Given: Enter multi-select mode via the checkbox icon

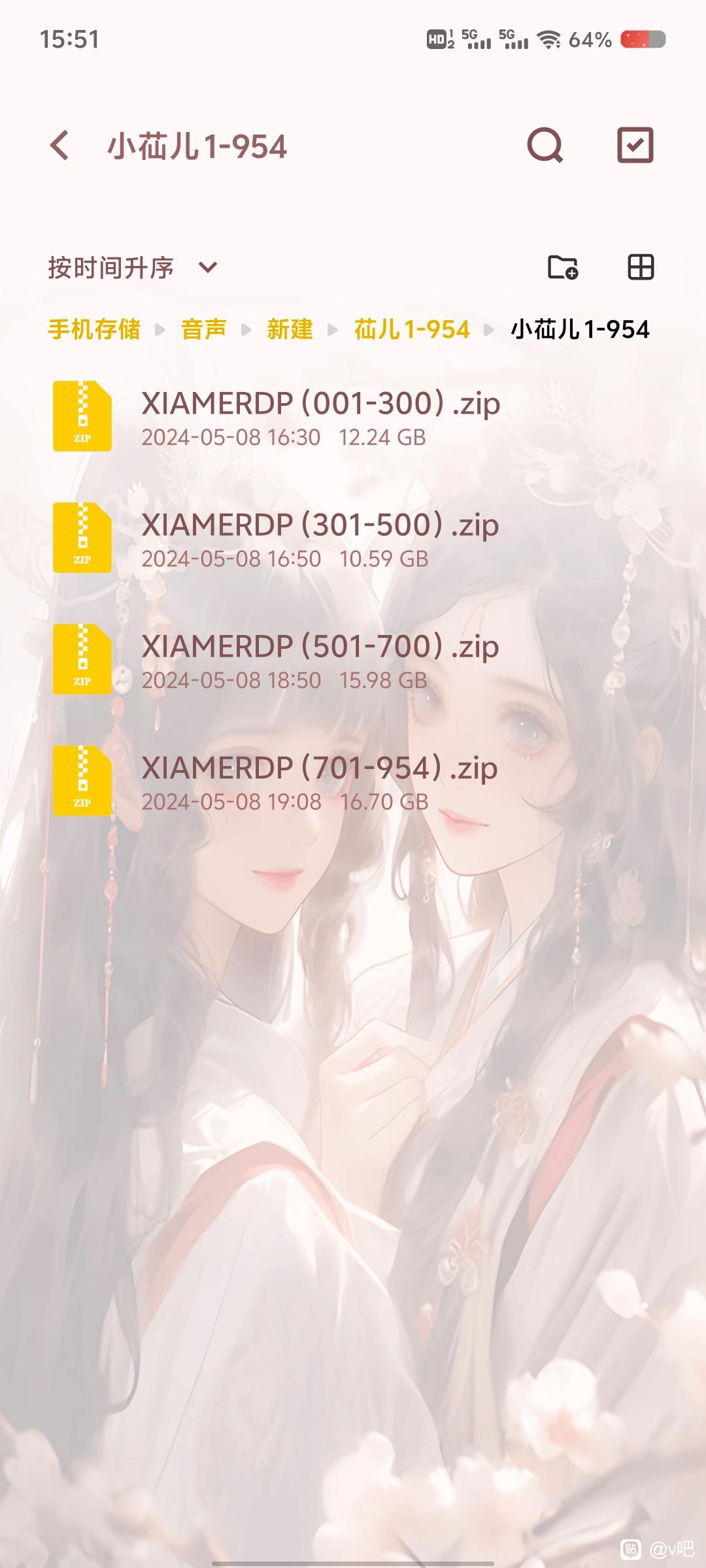Looking at the screenshot, I should (x=635, y=145).
